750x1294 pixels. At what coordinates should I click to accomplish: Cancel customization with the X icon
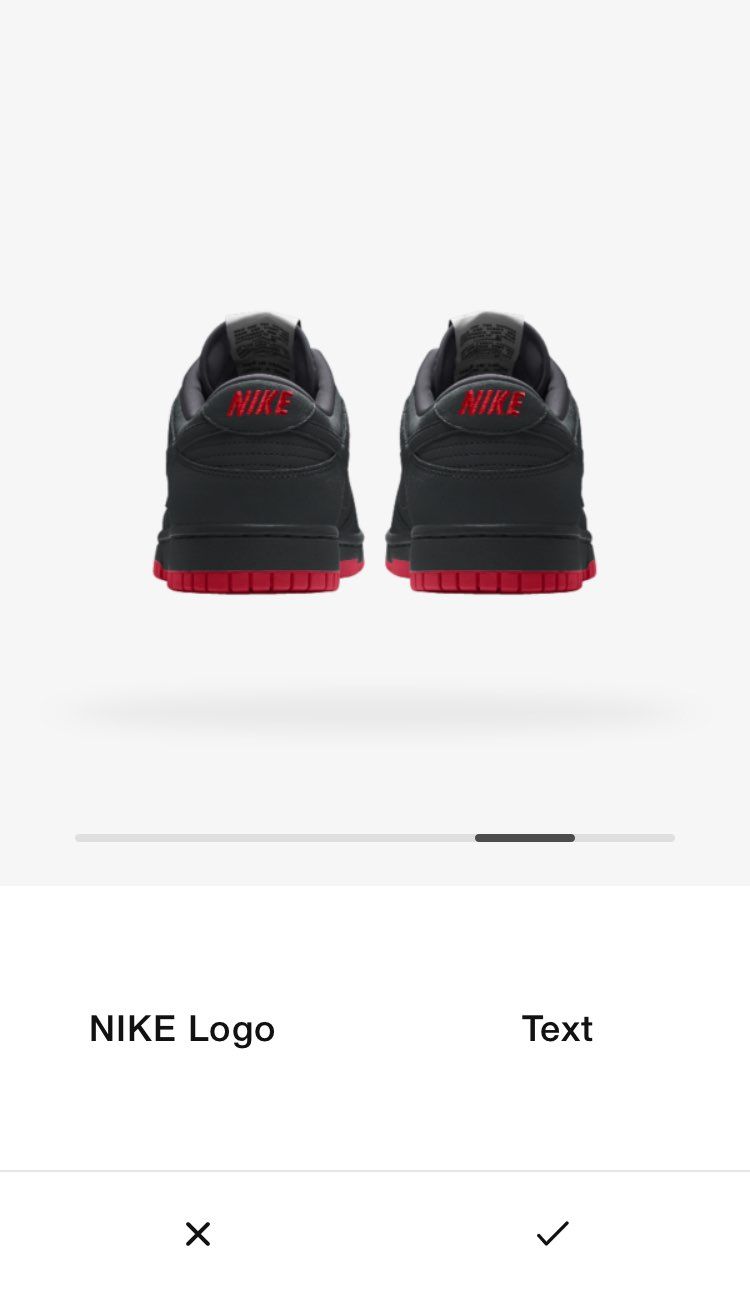pos(198,1234)
